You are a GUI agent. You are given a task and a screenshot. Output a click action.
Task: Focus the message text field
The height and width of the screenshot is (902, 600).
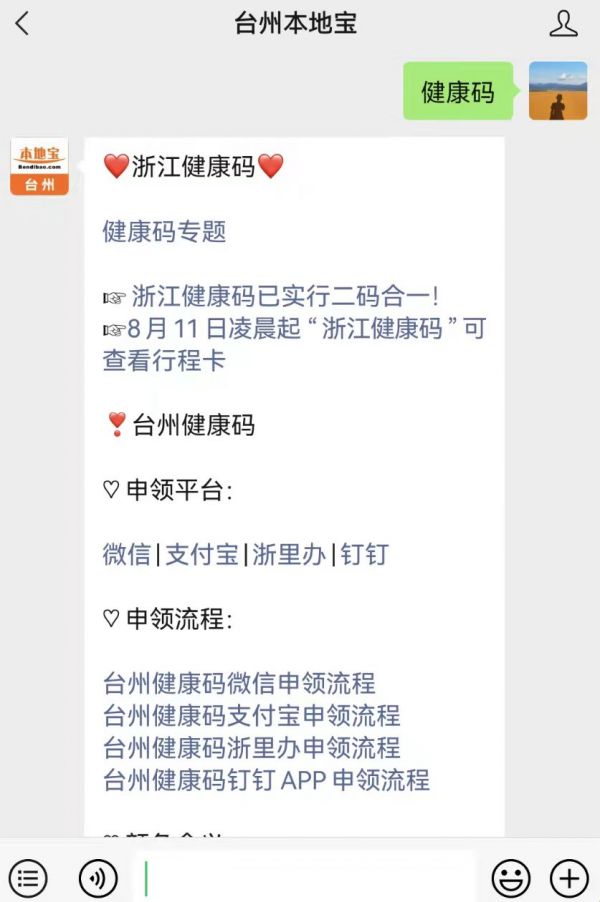click(x=305, y=879)
